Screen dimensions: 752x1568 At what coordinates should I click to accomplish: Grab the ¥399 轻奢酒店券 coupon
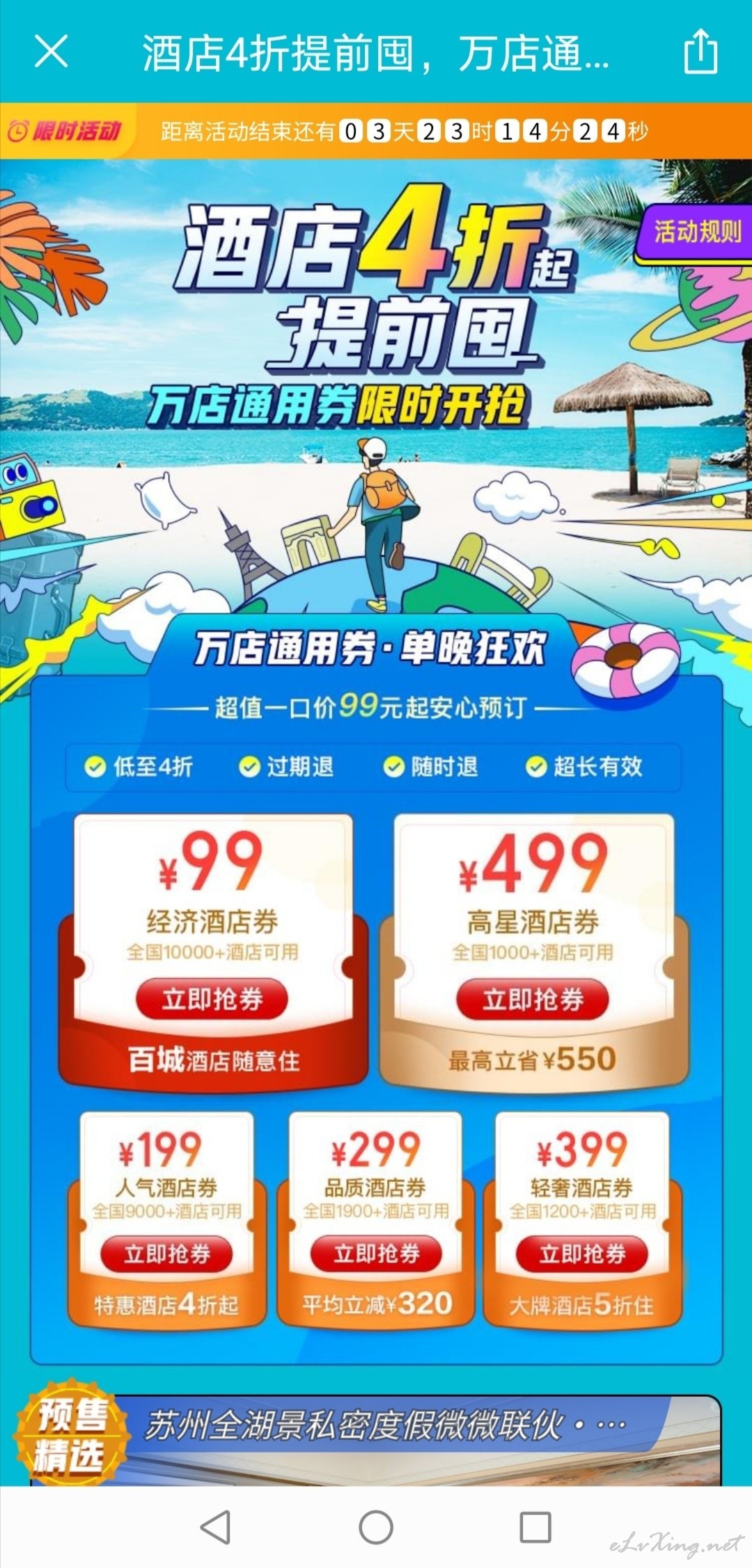(x=582, y=1253)
